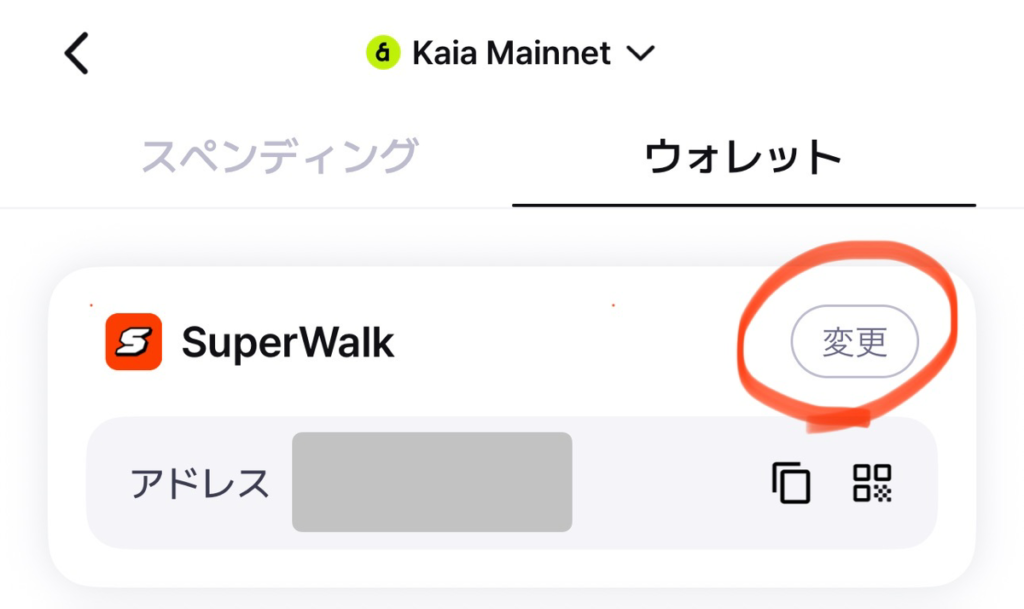
Task: Copy the wallet address
Action: point(790,483)
